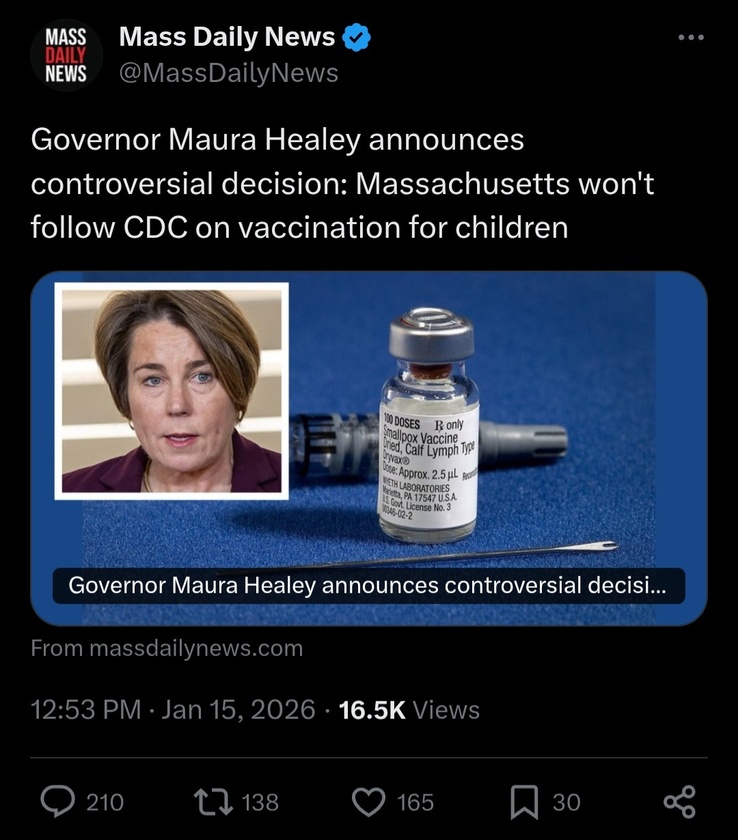View the 16.5K Views analytics
Image resolution: width=738 pixels, height=840 pixels.
click(x=409, y=710)
